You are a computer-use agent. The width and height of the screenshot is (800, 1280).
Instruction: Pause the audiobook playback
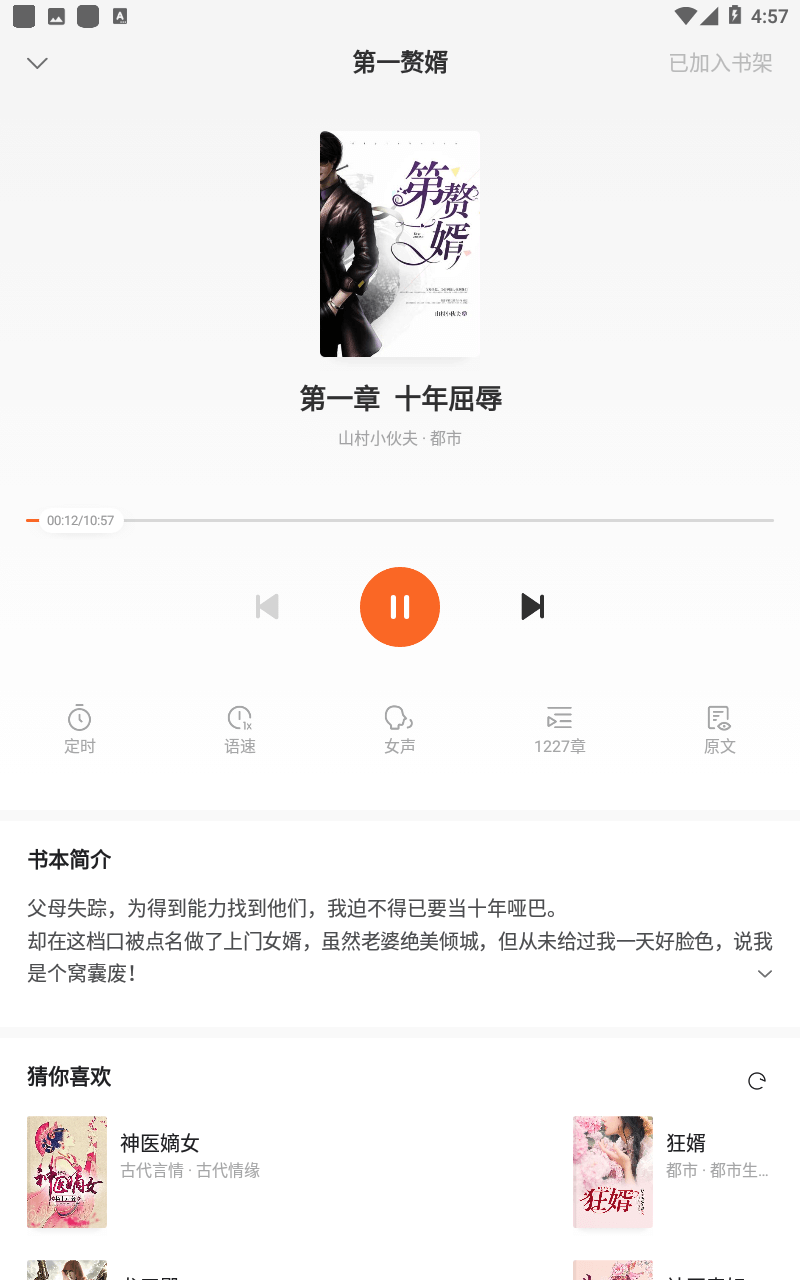point(400,607)
